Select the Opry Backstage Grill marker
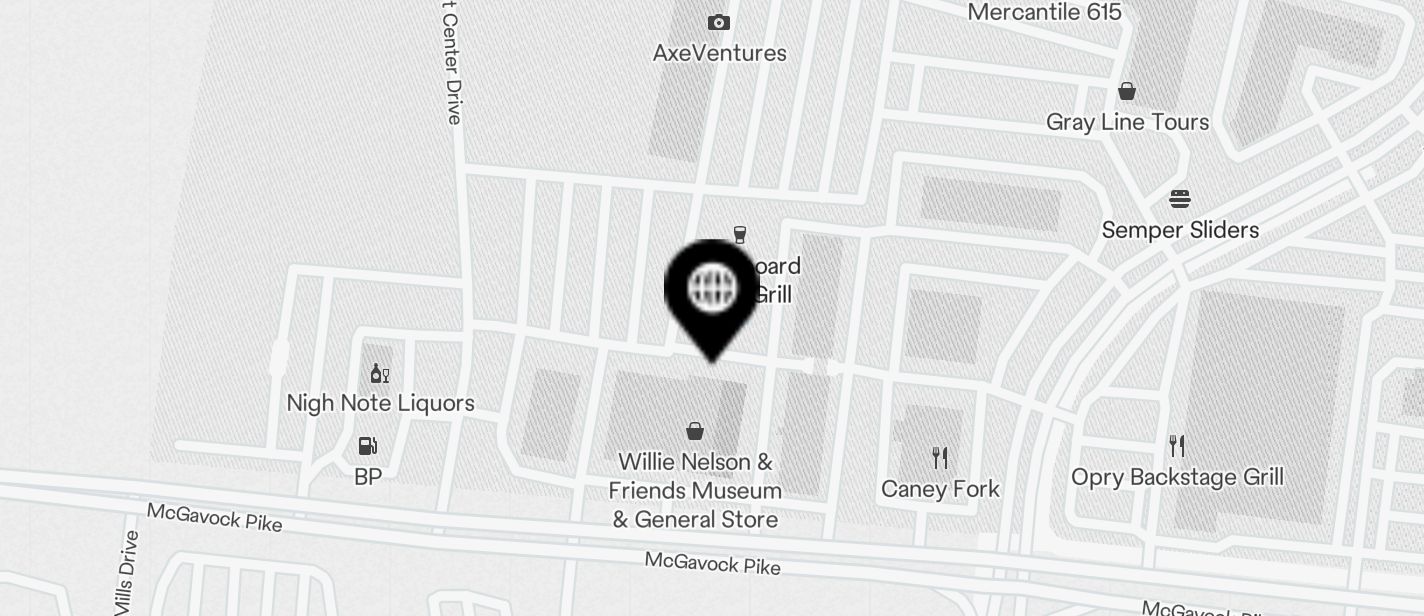 point(1177,446)
